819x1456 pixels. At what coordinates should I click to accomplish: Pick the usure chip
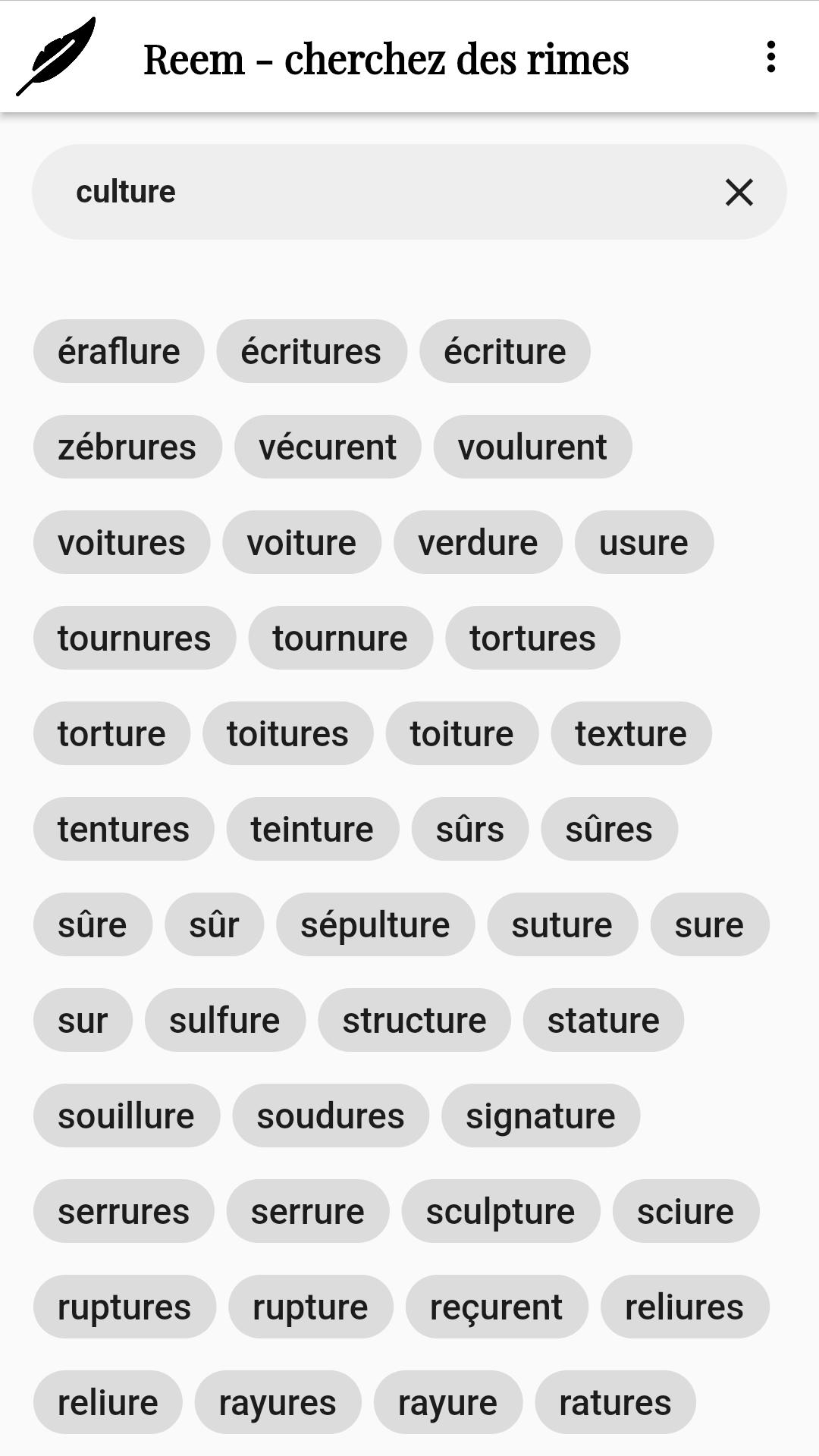[x=643, y=543]
